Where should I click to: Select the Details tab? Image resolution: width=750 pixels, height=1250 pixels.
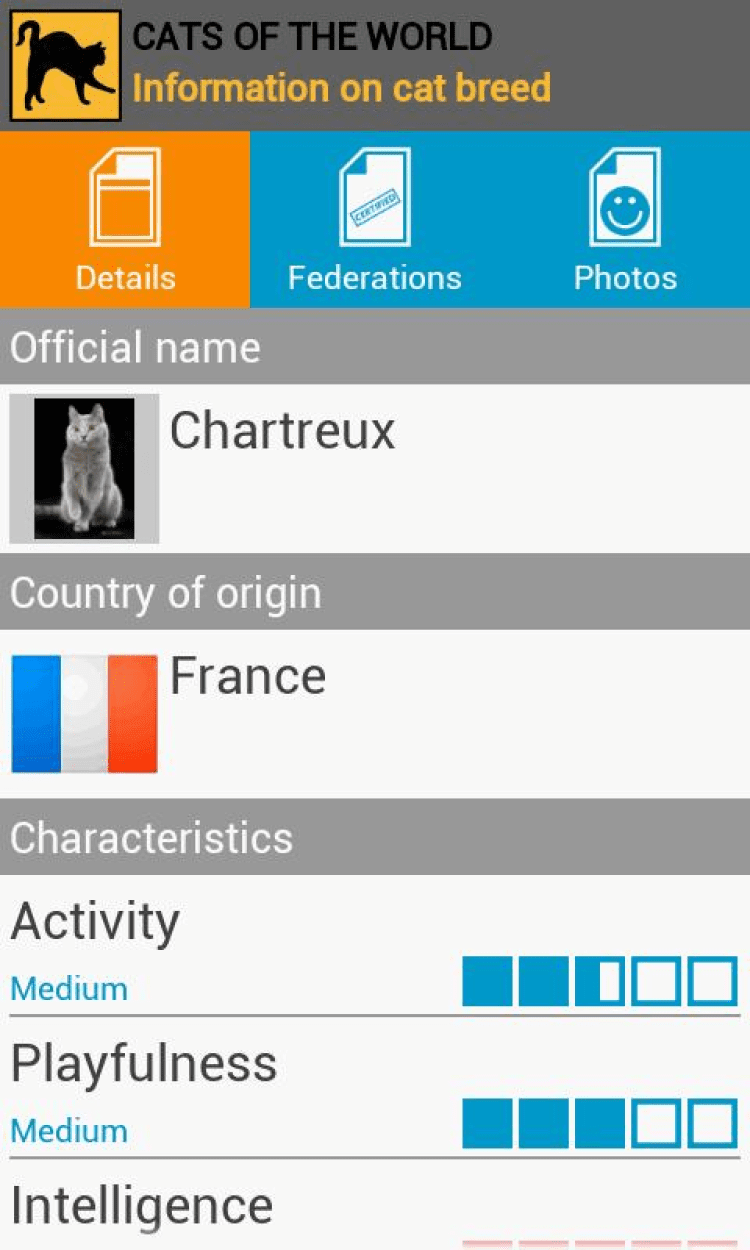pos(125,220)
